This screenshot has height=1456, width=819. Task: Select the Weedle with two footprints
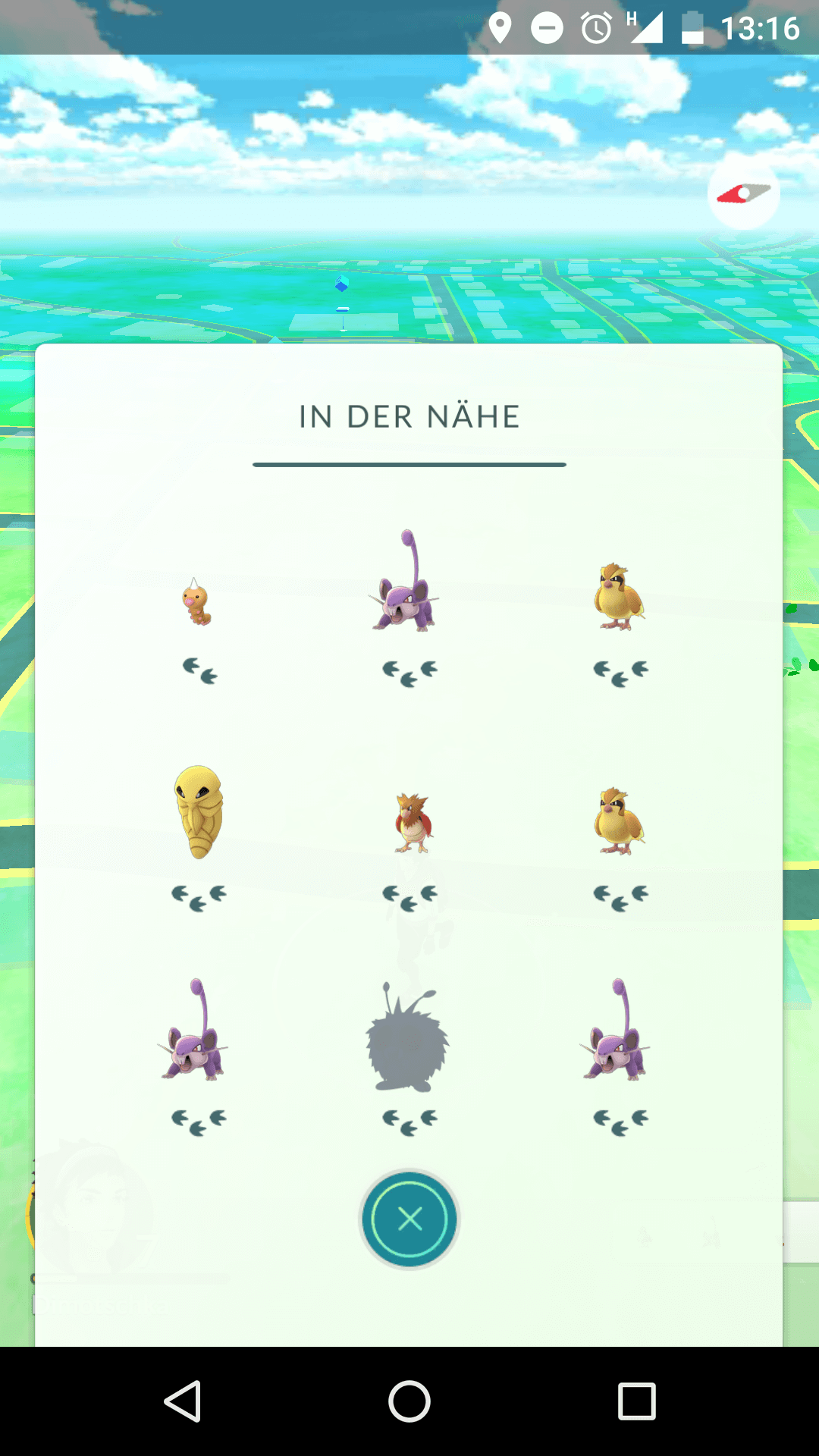click(x=198, y=603)
